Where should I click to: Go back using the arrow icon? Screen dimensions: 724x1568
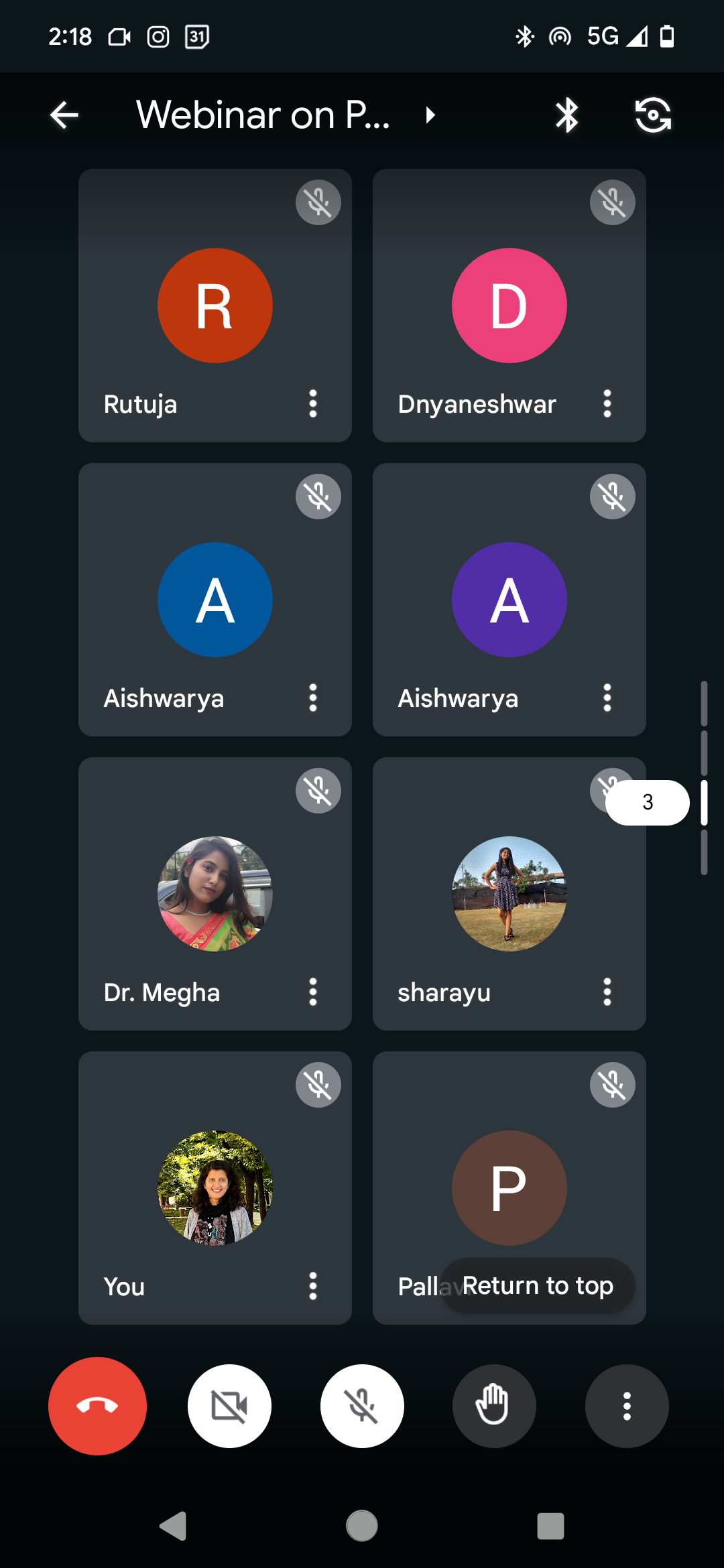(x=64, y=115)
